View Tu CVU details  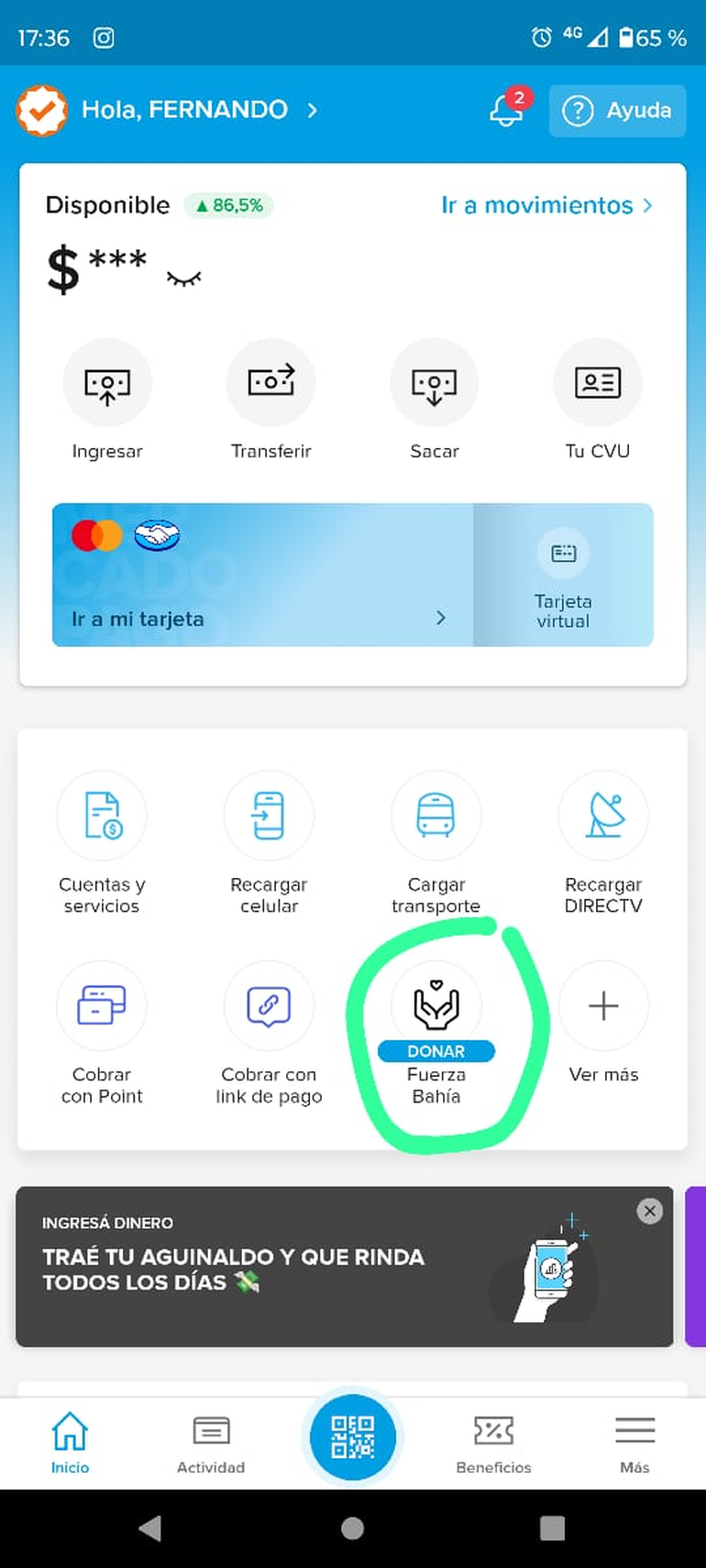point(598,383)
